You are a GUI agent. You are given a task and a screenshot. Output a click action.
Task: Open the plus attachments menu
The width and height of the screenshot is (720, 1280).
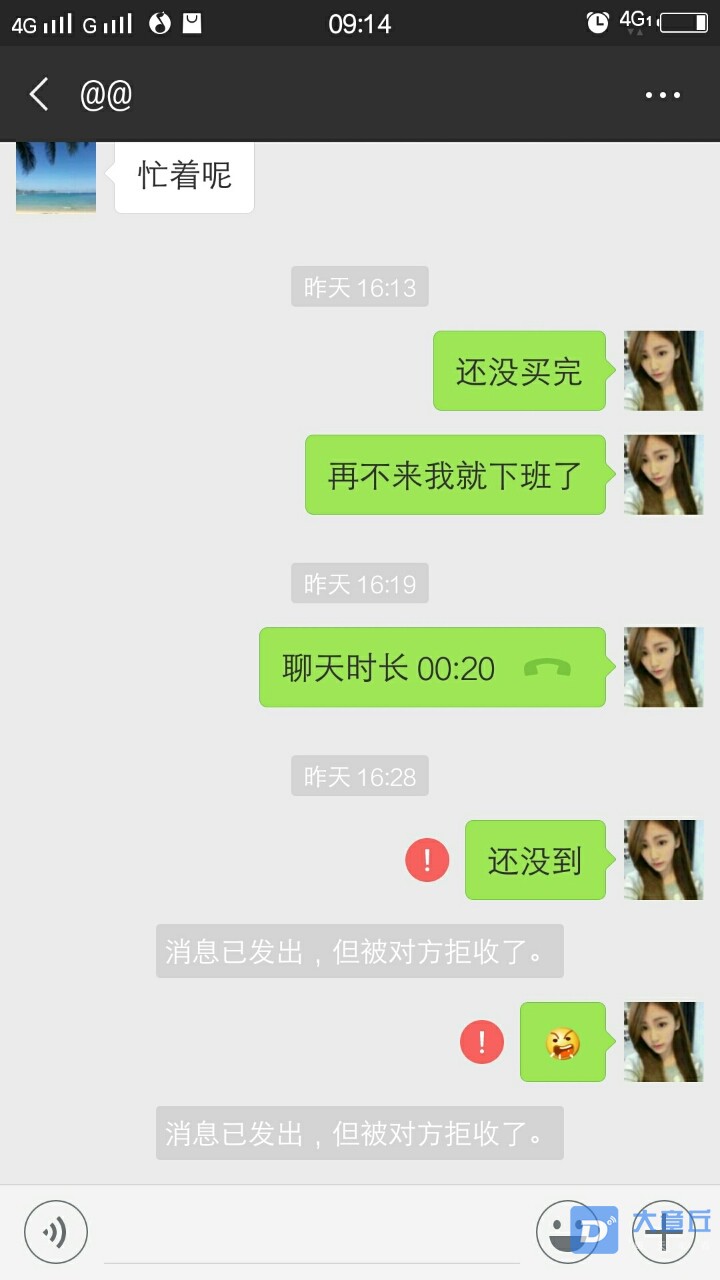663,1232
